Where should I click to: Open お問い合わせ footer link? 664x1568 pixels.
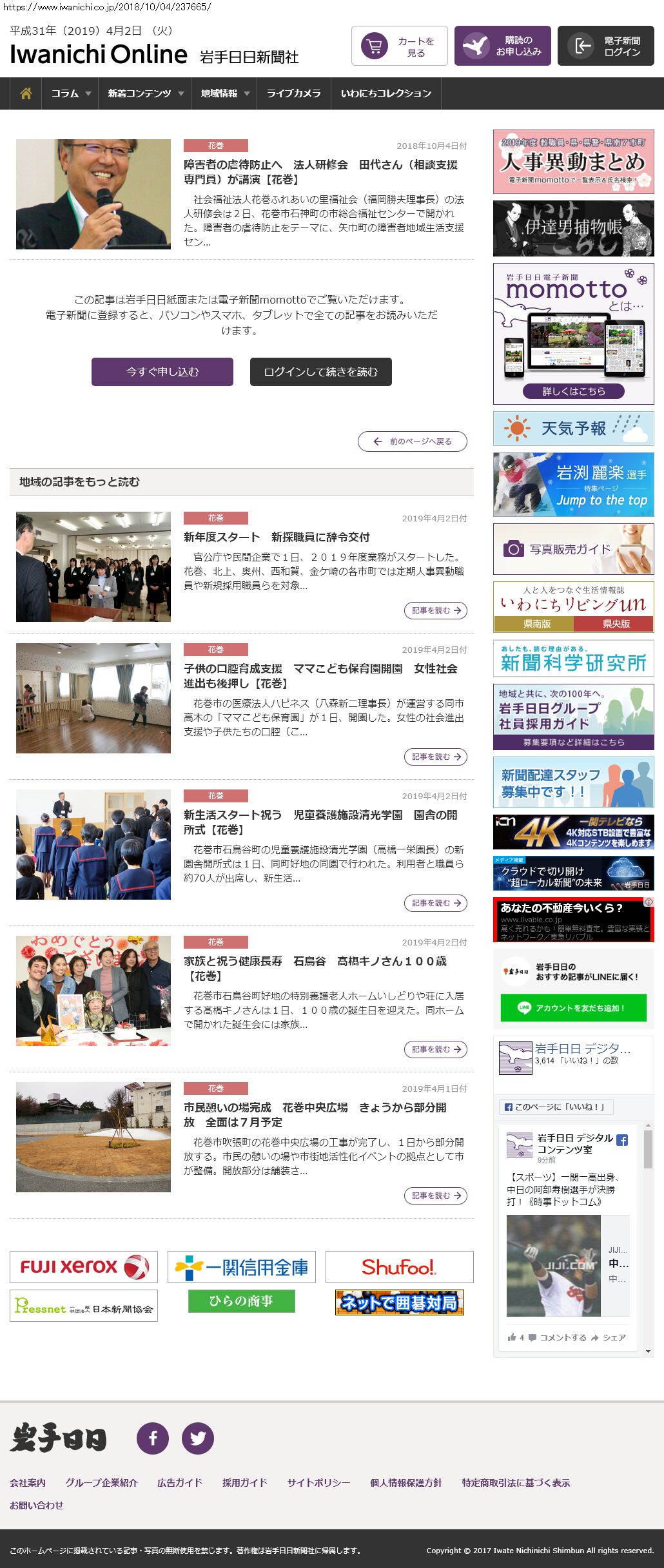click(37, 1505)
